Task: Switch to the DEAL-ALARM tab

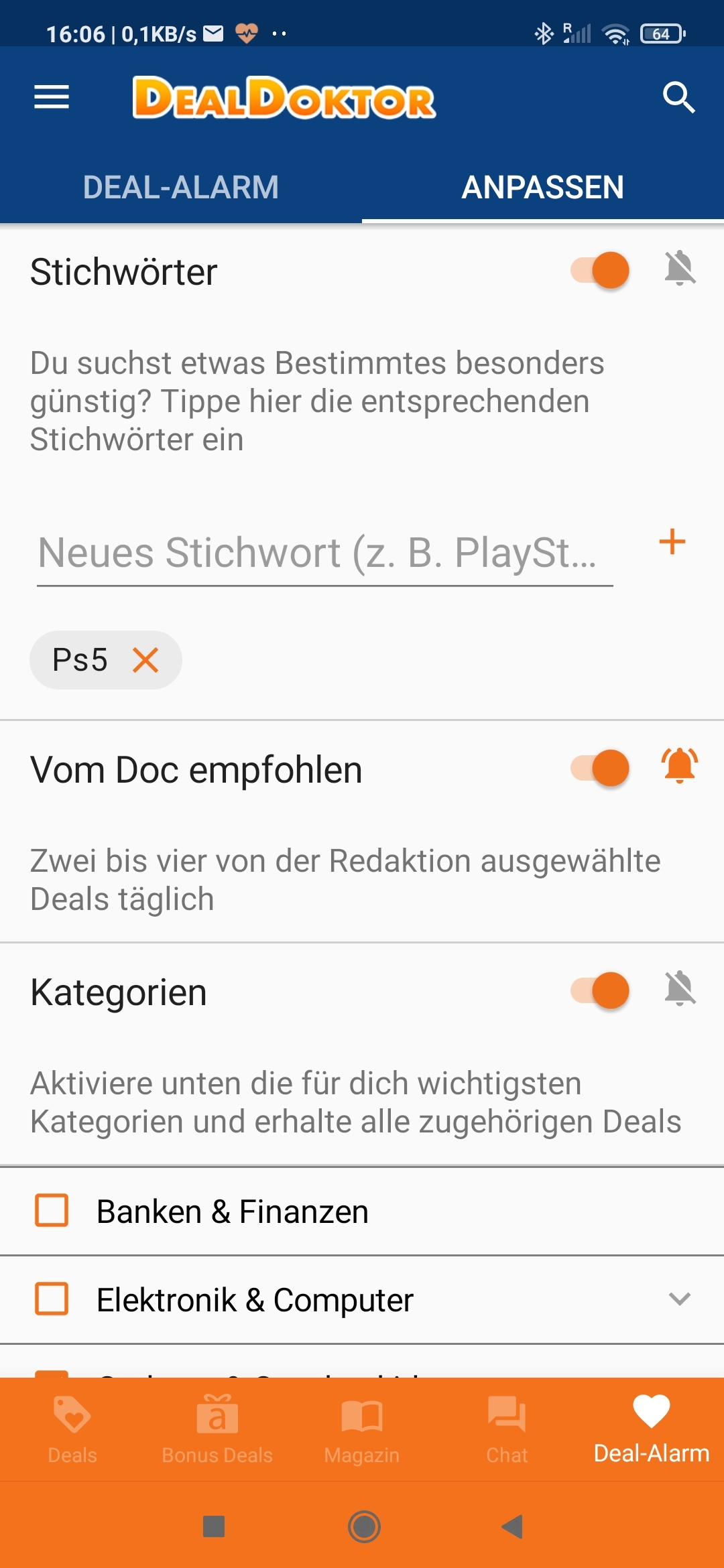Action: pyautogui.click(x=181, y=187)
